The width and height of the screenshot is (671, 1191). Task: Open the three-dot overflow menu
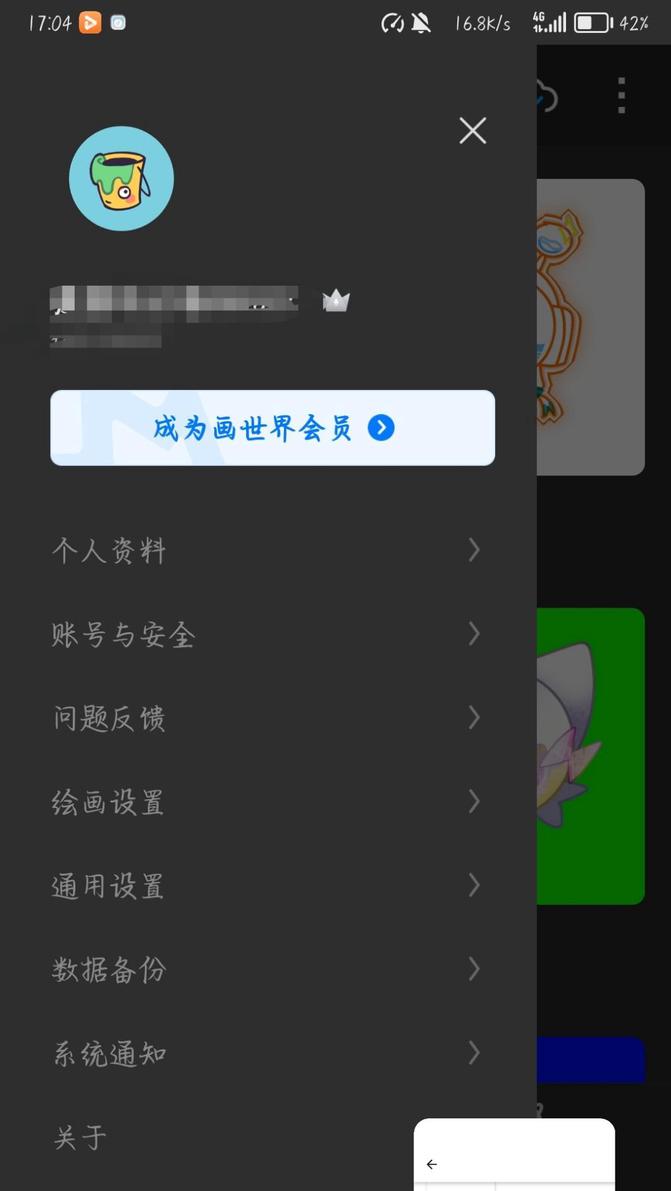[621, 96]
